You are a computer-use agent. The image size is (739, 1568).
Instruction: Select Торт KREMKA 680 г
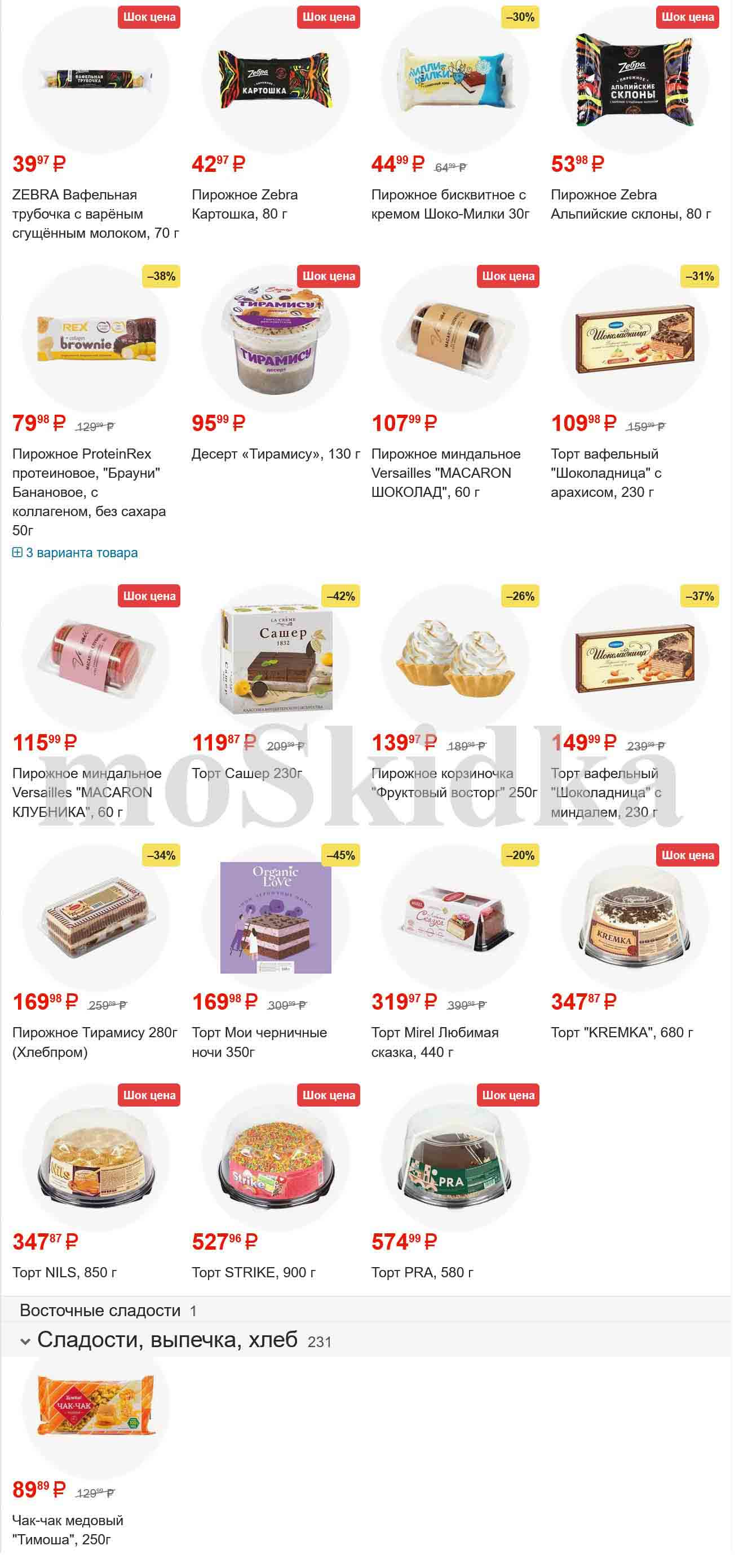pos(621,1032)
